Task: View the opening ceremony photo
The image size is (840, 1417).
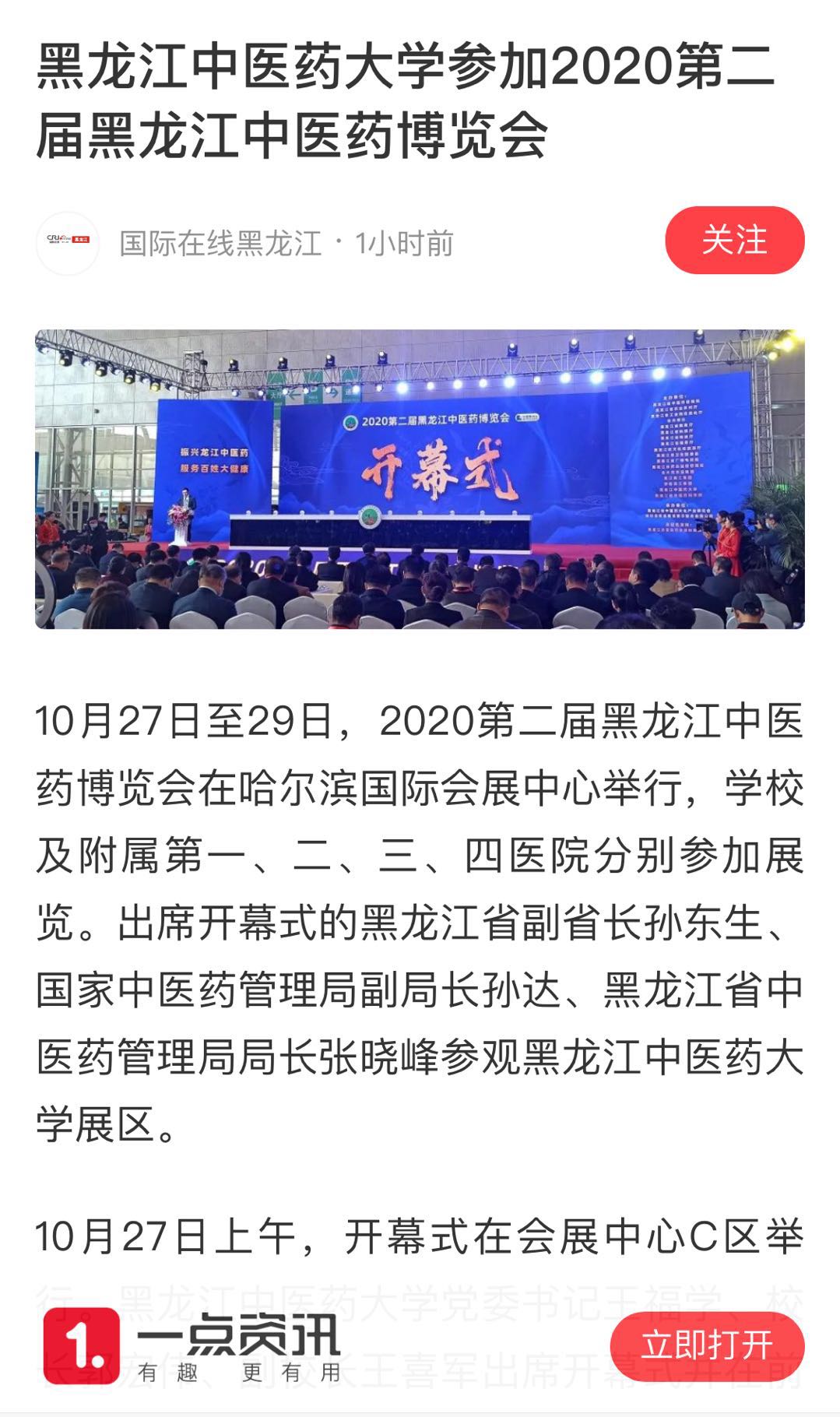Action: click(420, 479)
